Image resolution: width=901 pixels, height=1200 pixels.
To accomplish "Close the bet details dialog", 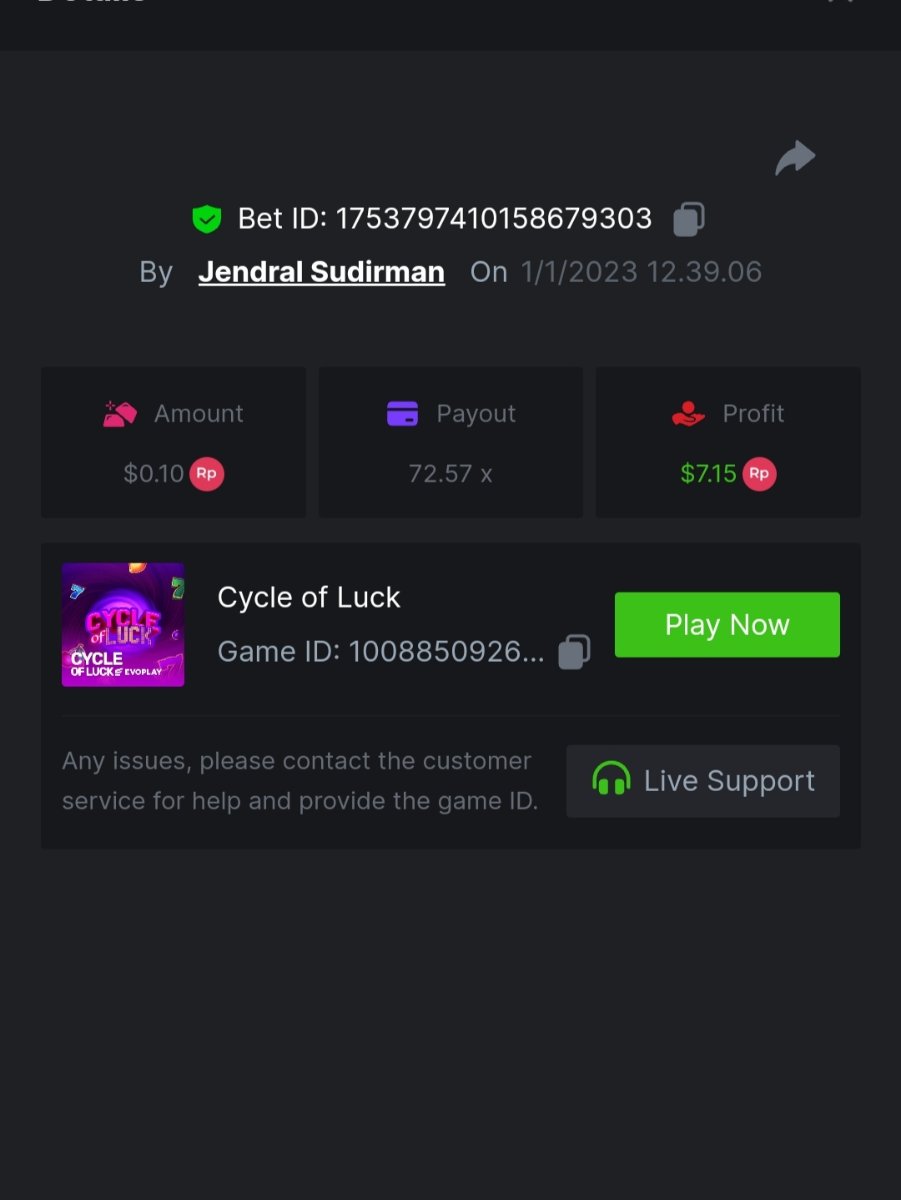I will click(841, 3).
